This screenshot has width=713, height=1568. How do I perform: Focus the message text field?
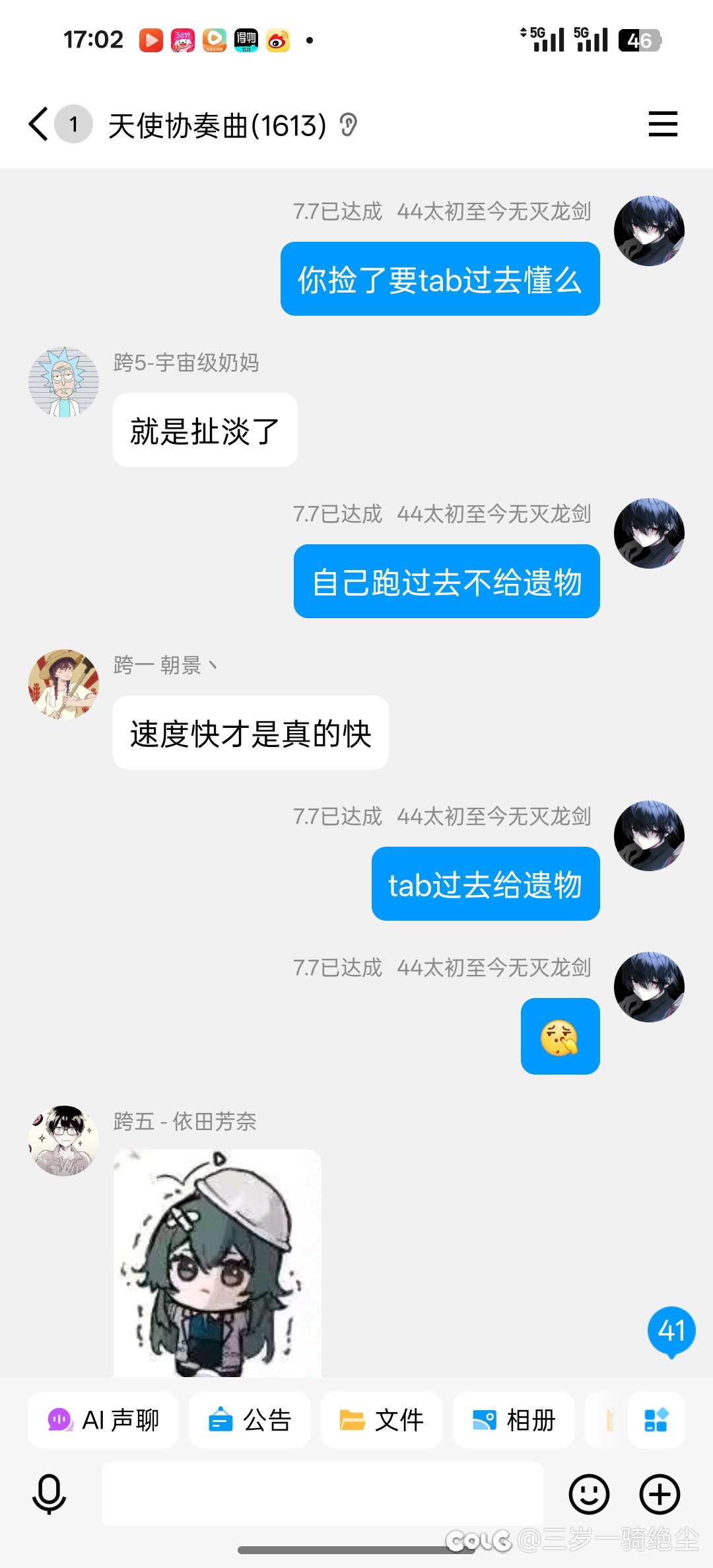pos(322,1494)
